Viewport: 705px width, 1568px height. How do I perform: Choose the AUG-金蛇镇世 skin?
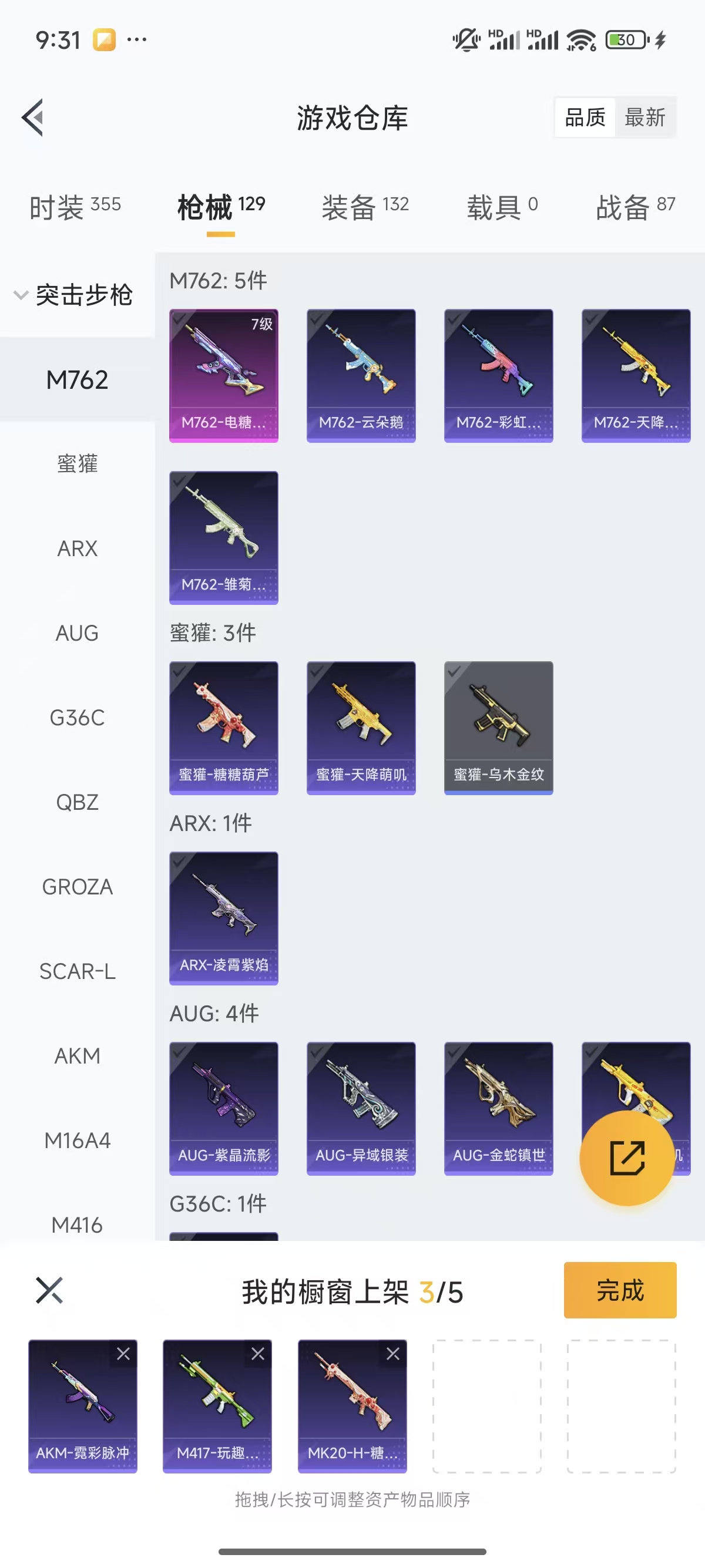point(499,1108)
